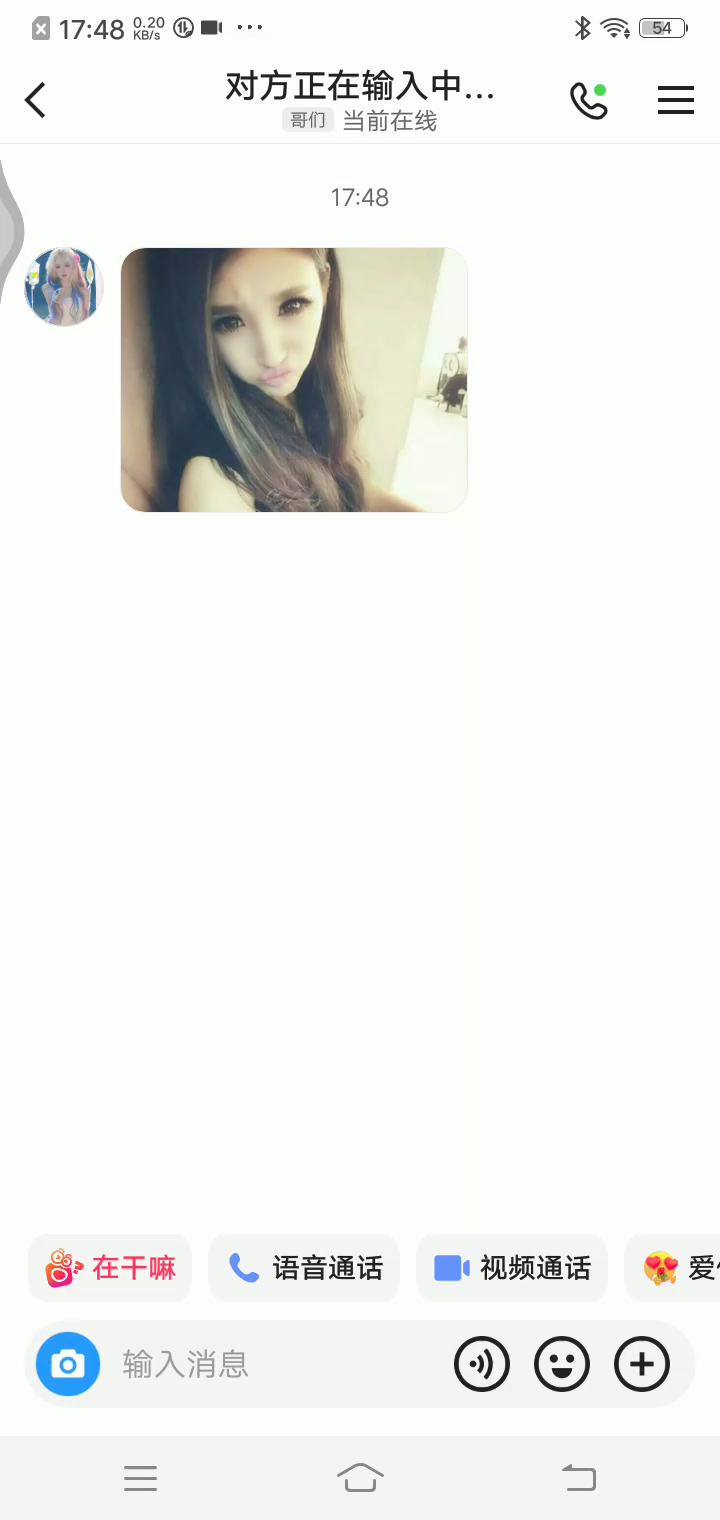Send the 在干嘛 quick reply
This screenshot has height=1520, width=720.
point(110,1268)
